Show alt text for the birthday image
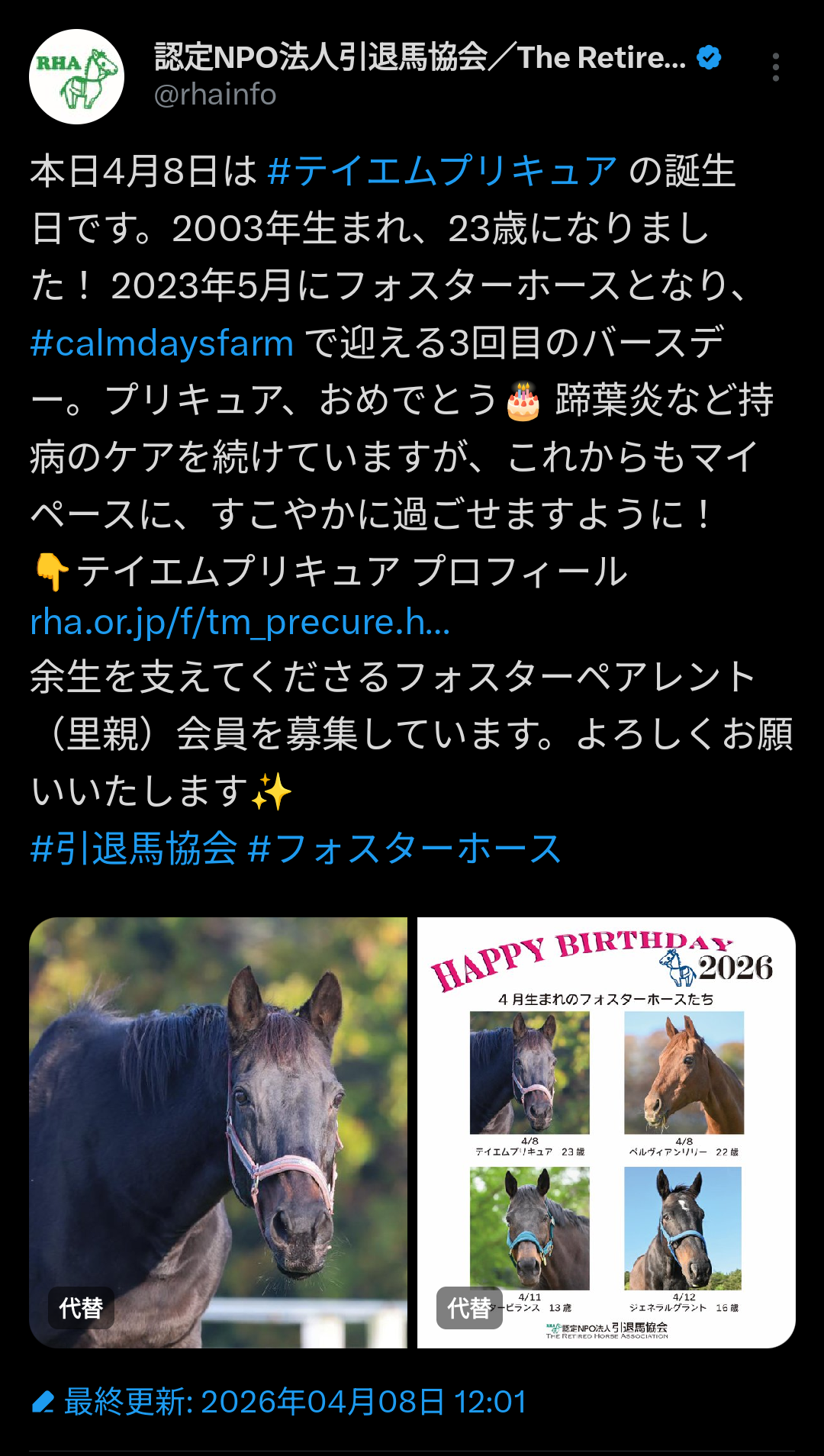Viewport: 824px width, 1456px height. [x=468, y=1308]
